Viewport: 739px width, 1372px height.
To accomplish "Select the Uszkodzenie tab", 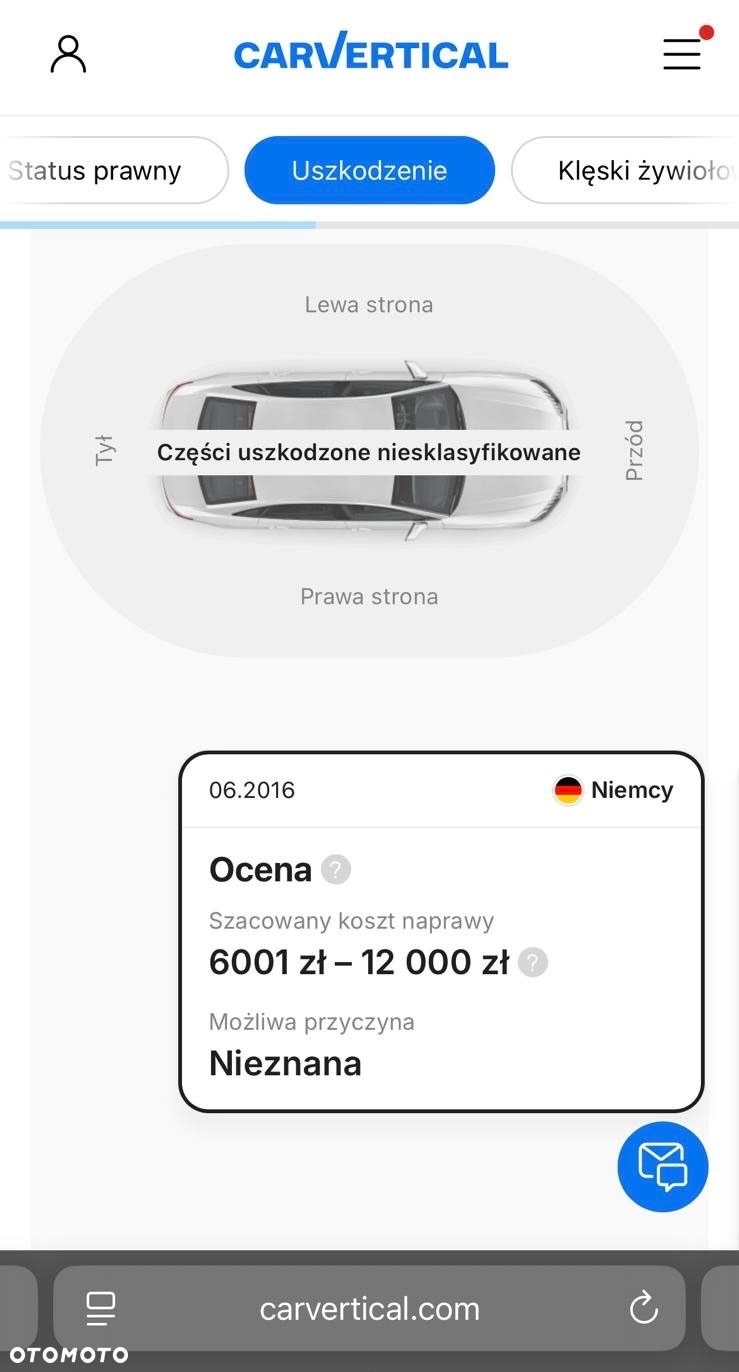I will [x=369, y=171].
